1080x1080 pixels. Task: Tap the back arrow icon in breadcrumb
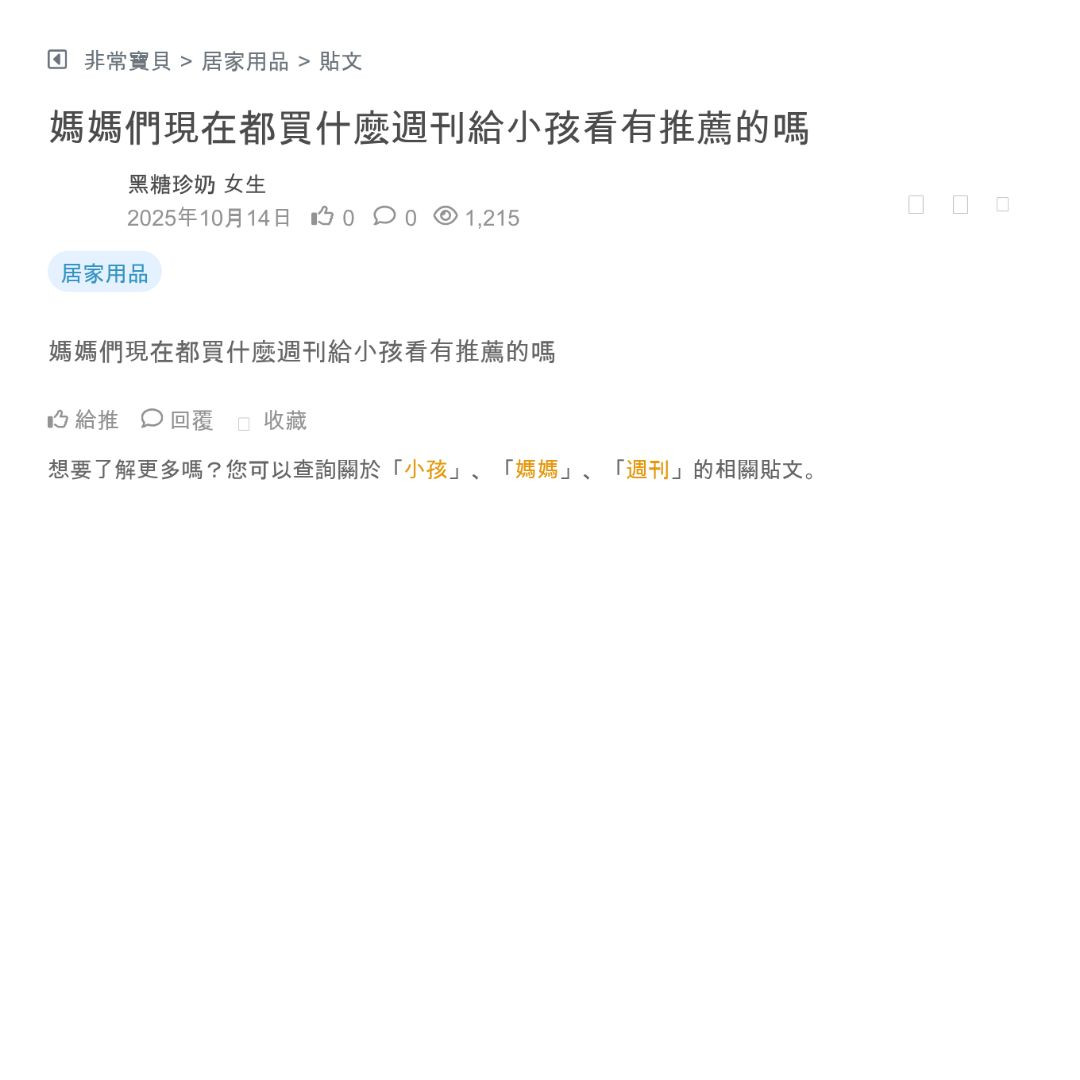coord(57,60)
